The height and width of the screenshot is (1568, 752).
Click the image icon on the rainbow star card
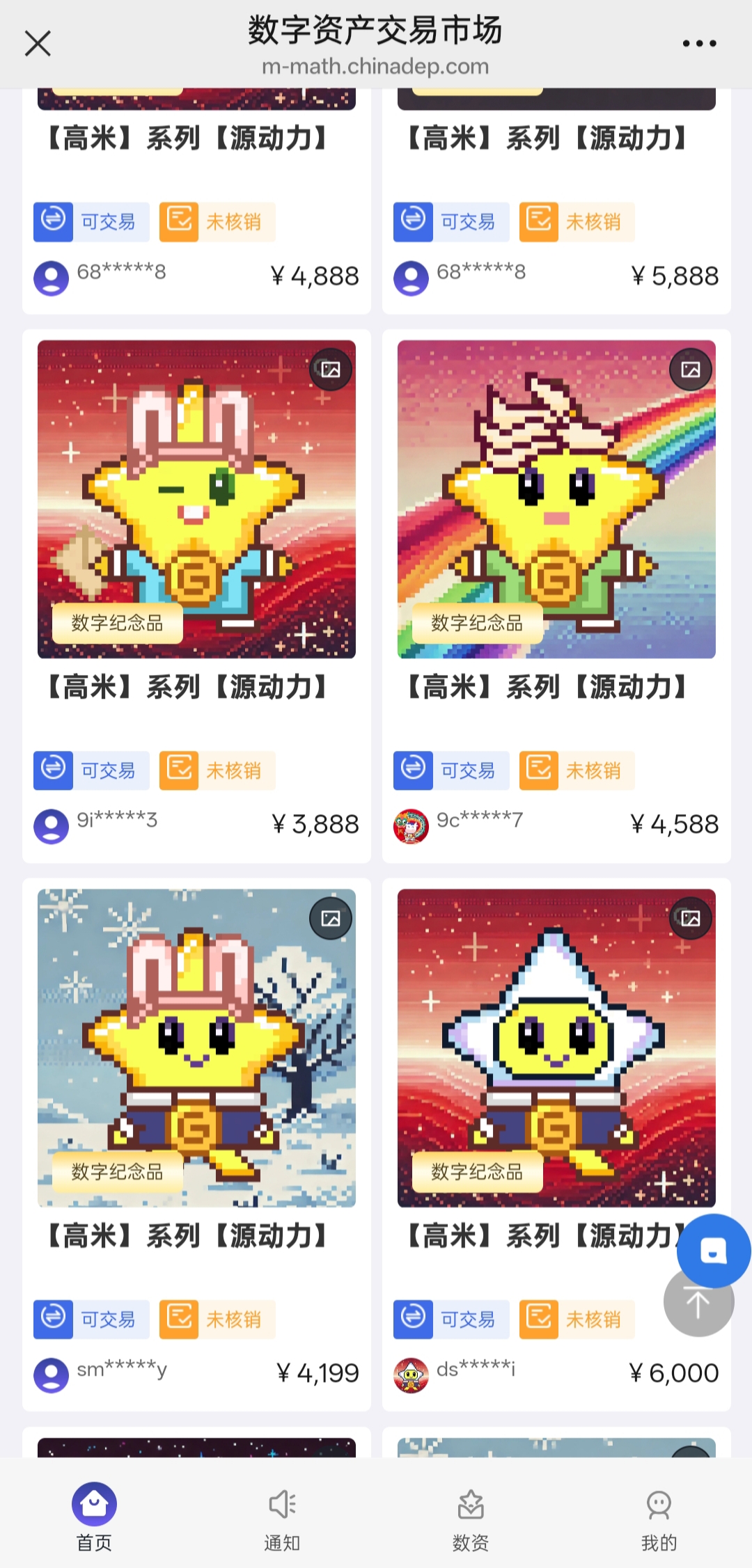pyautogui.click(x=689, y=370)
